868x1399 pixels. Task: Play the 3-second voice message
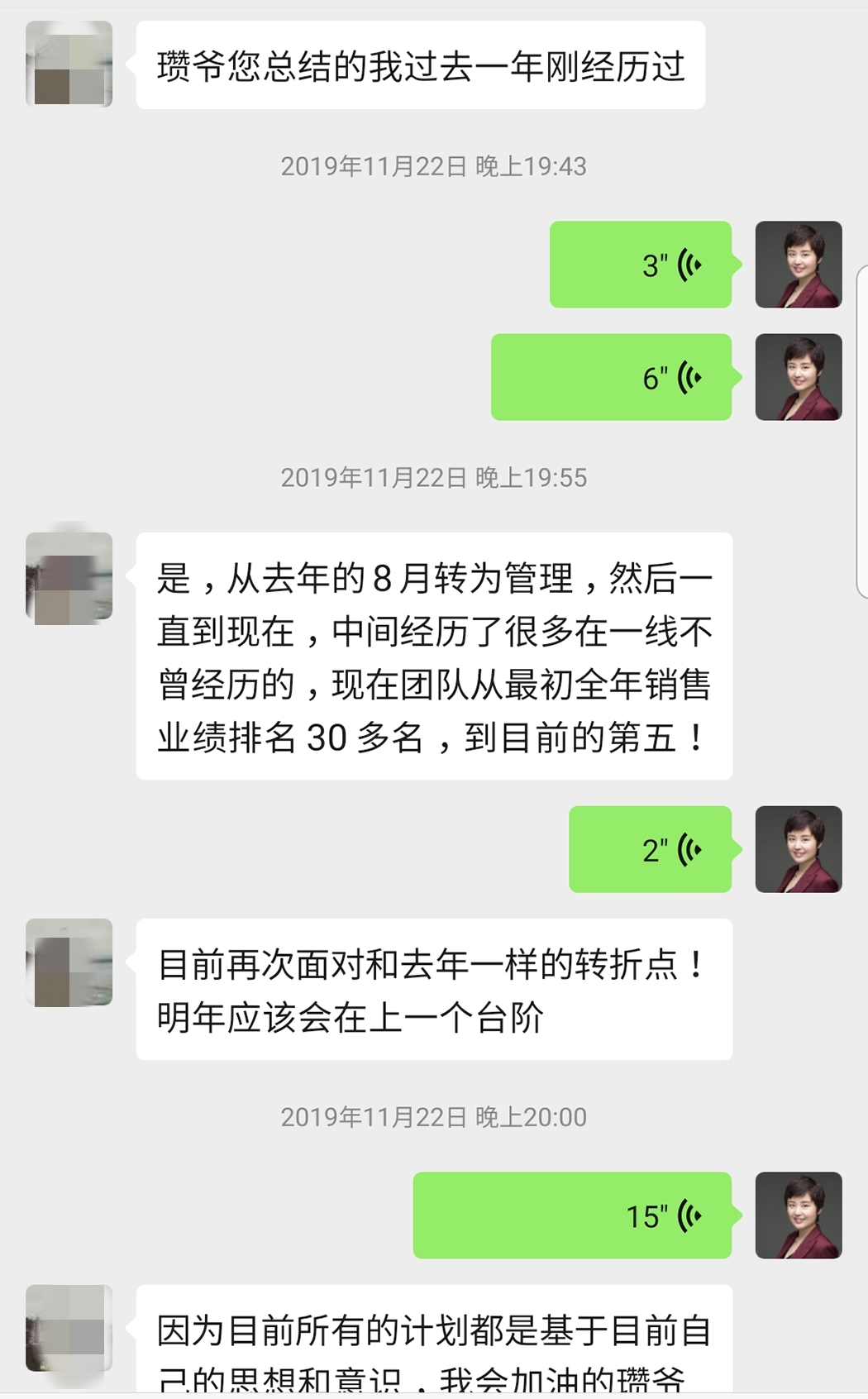click(640, 265)
